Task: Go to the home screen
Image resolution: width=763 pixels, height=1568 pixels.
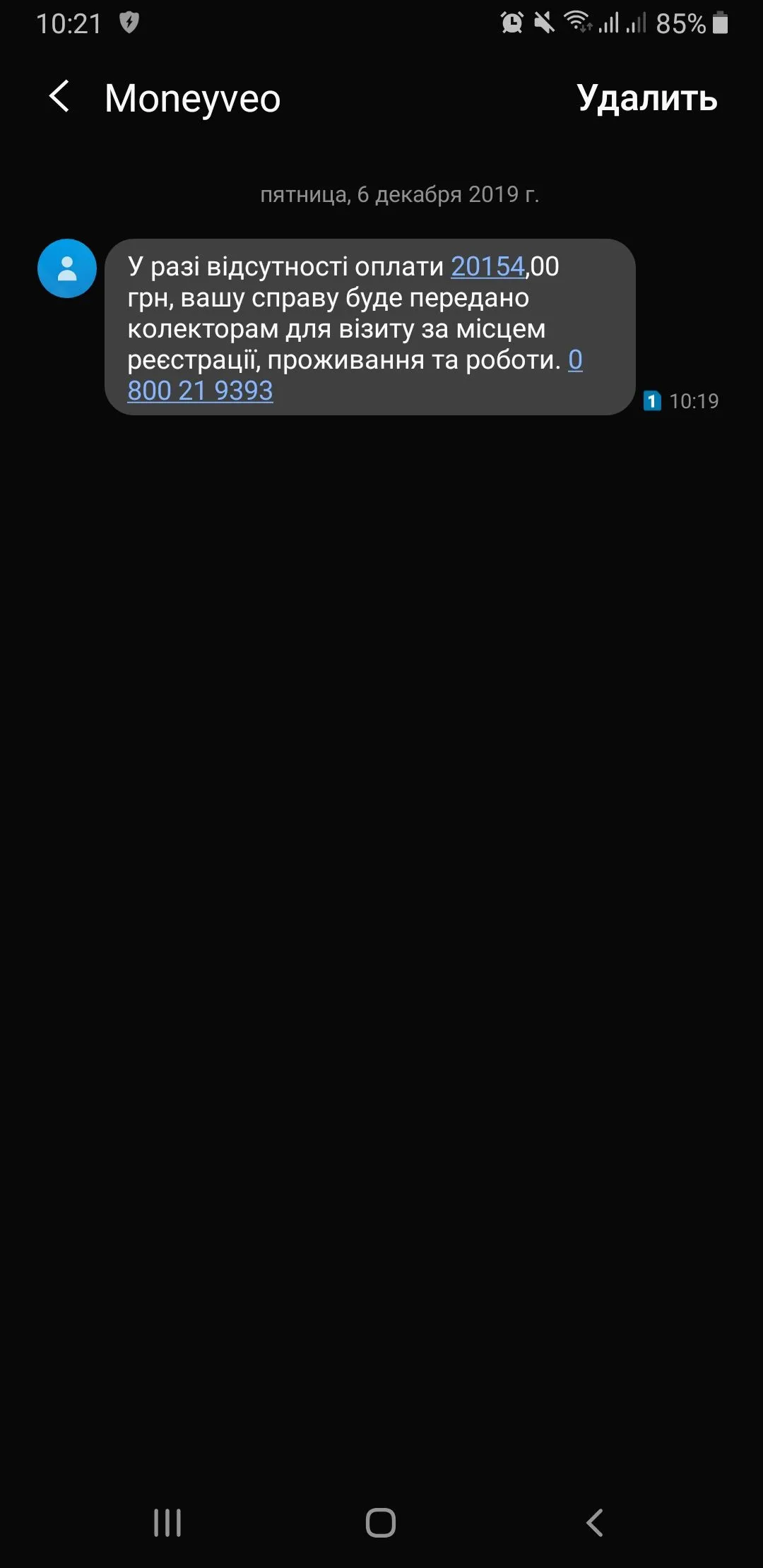Action: click(x=381, y=1522)
